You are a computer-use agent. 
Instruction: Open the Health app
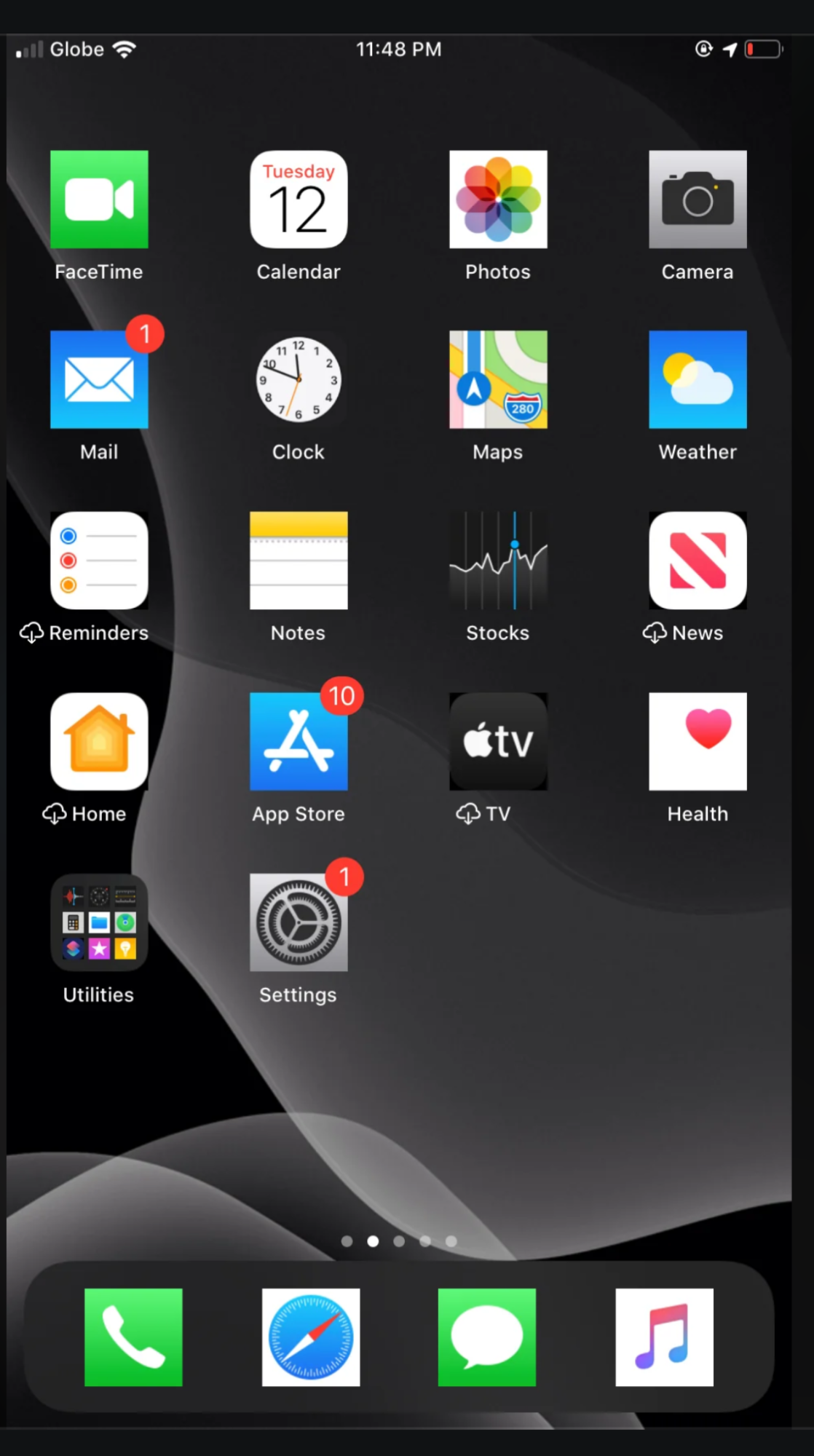698,741
